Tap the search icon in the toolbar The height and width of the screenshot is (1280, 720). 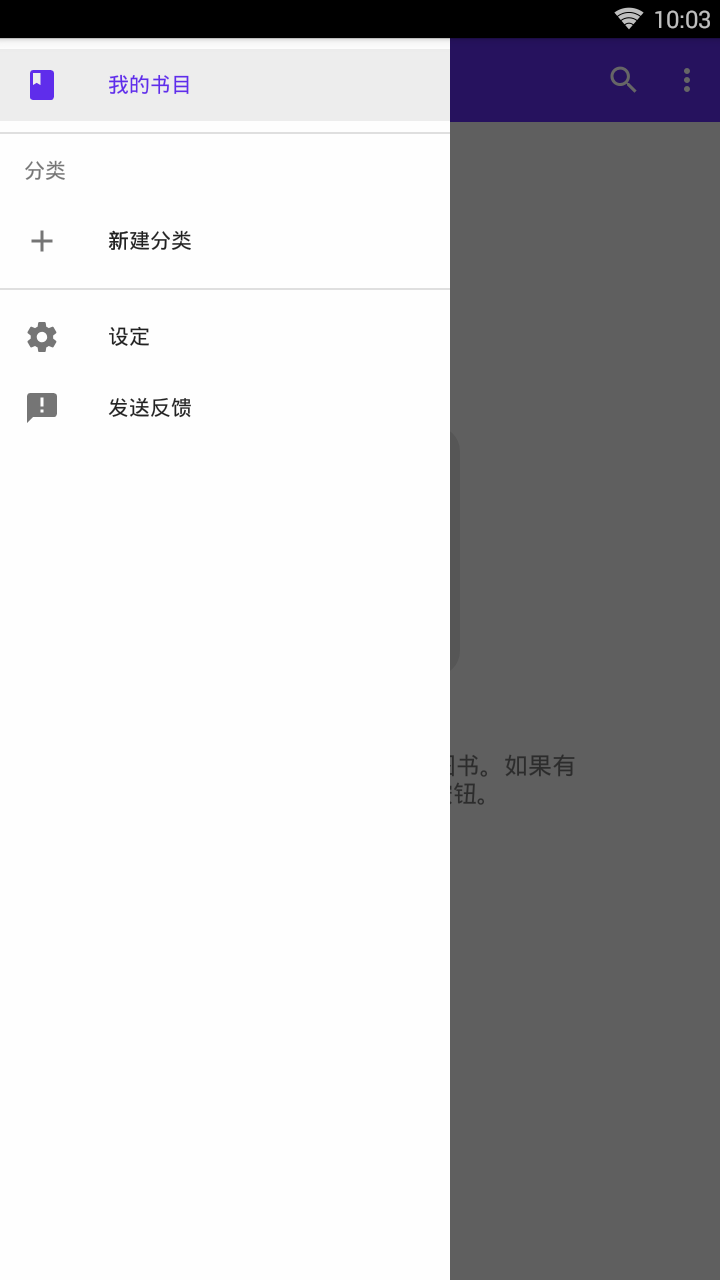623,81
